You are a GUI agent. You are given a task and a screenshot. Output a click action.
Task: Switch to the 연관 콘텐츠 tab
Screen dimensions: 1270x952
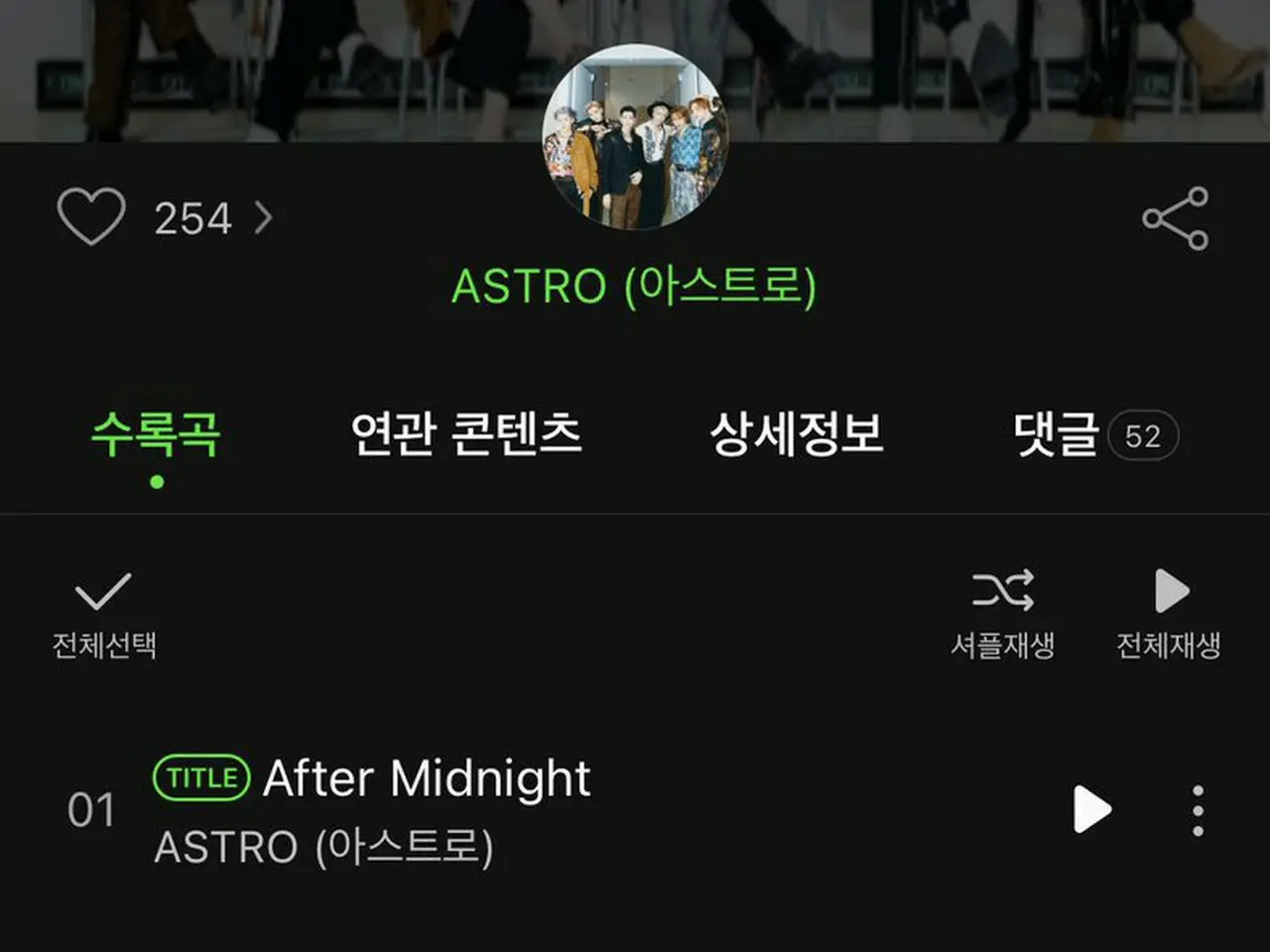[466, 434]
